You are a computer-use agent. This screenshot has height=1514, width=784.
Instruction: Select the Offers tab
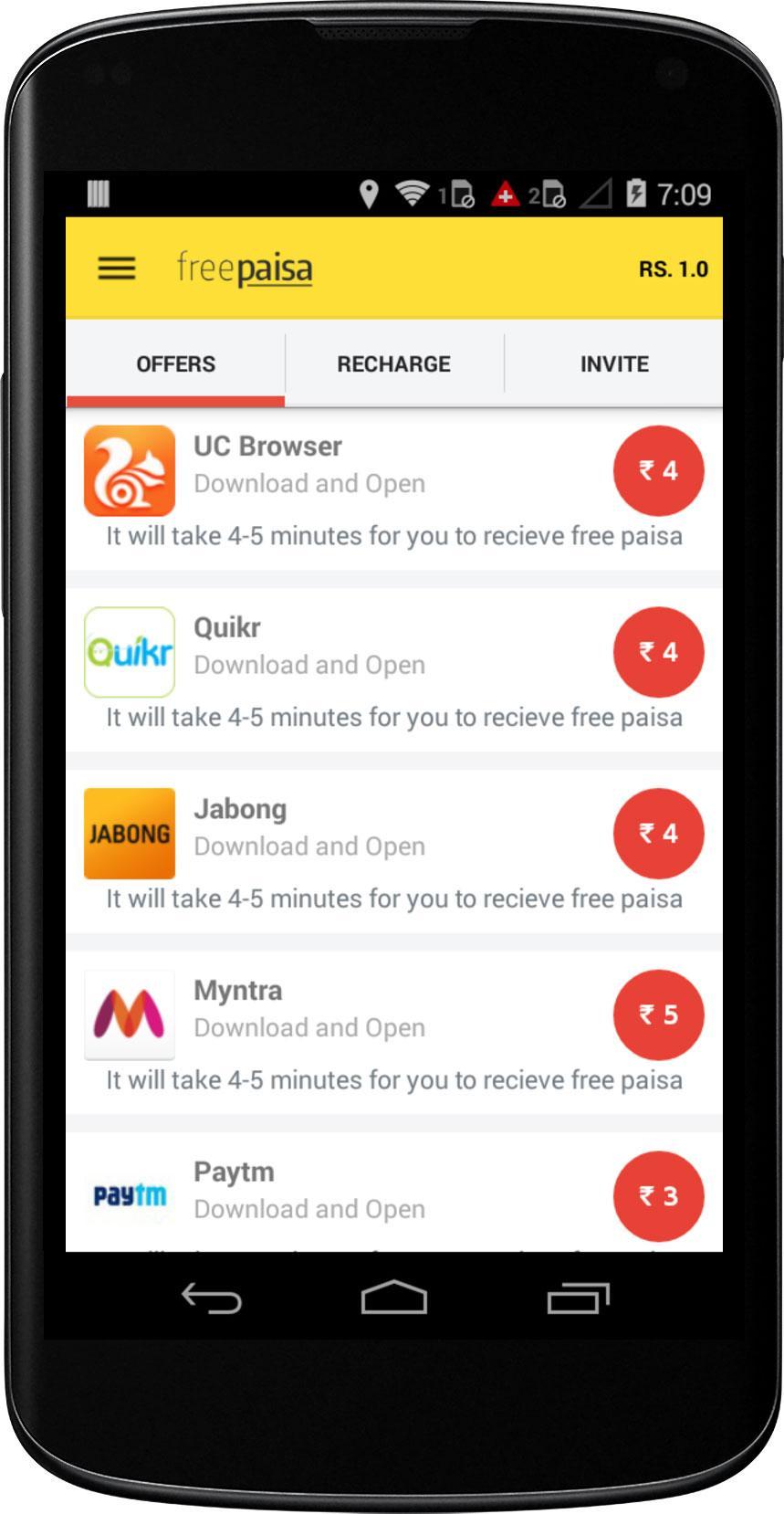(x=175, y=363)
